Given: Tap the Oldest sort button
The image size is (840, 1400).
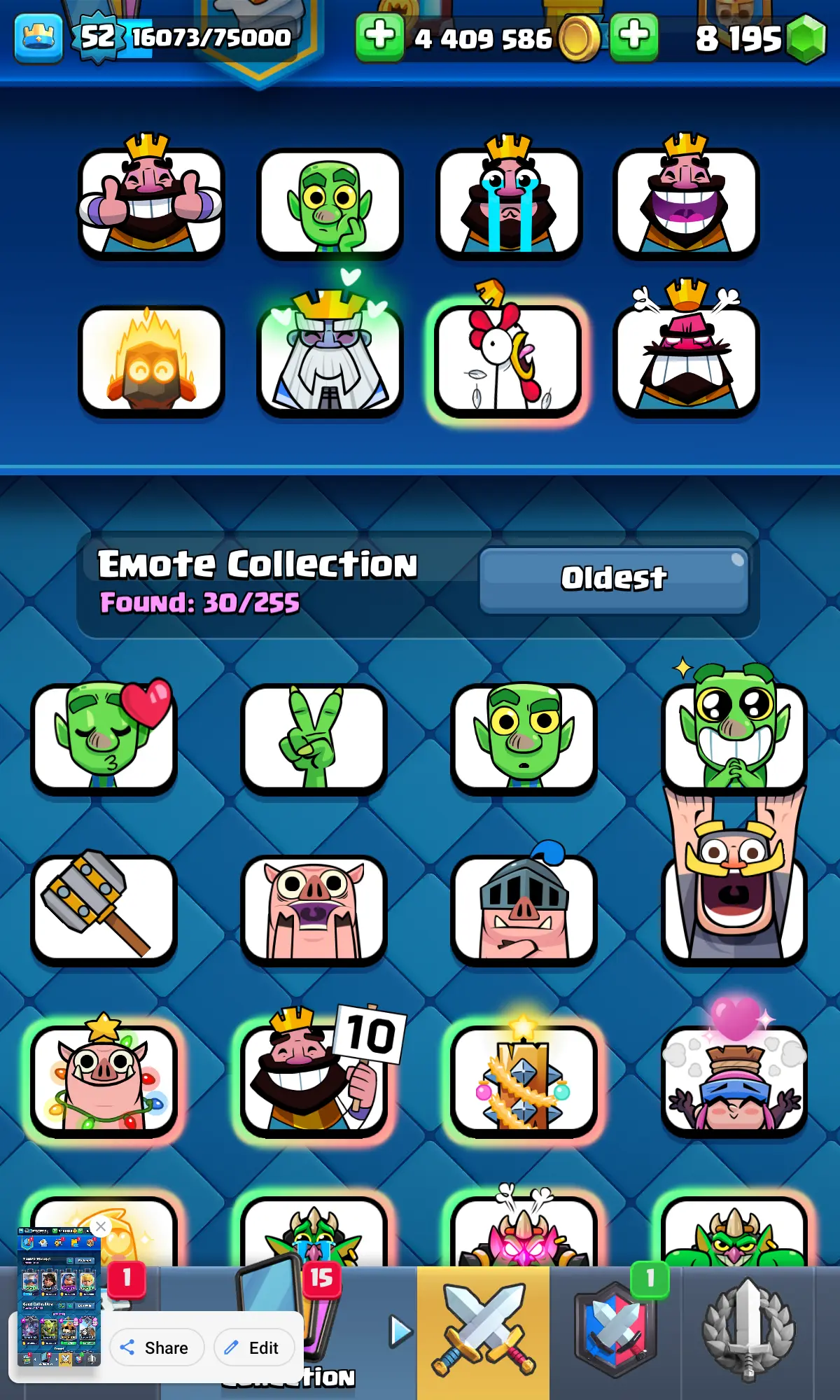Looking at the screenshot, I should tap(614, 580).
